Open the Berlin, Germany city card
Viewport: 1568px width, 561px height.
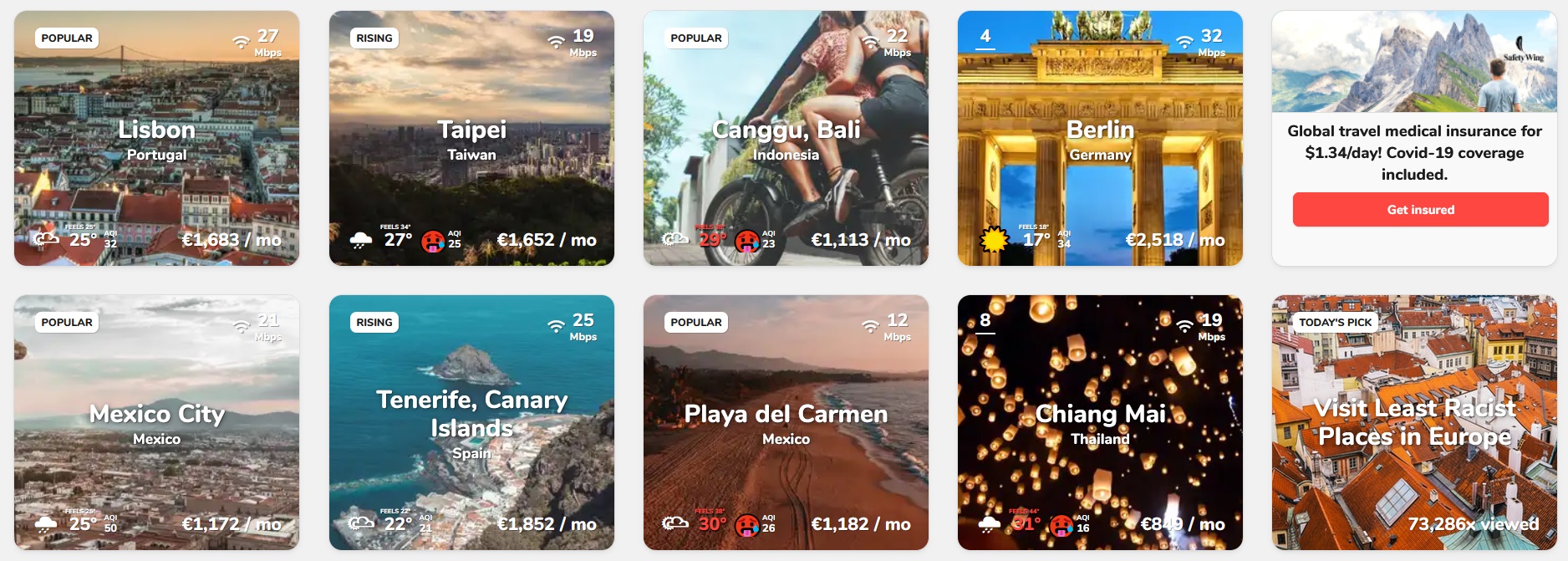click(x=1100, y=139)
